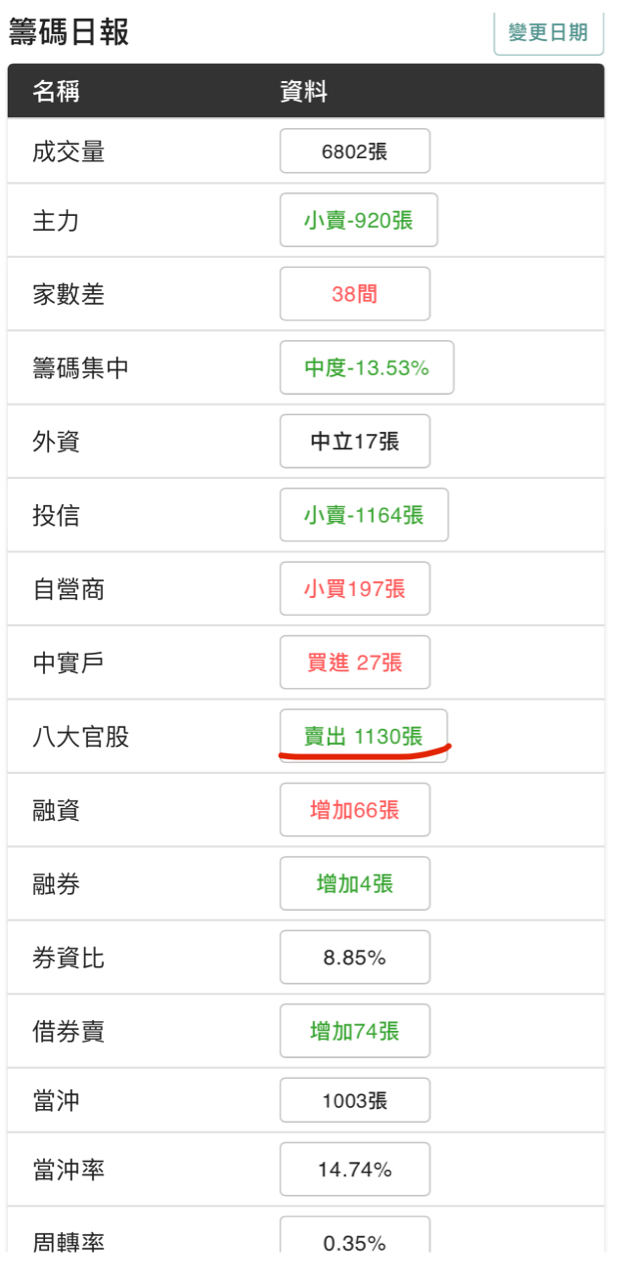This screenshot has height=1280, width=628.
Task: Open the 投信 小賣-1164張 detail
Action: point(364,515)
